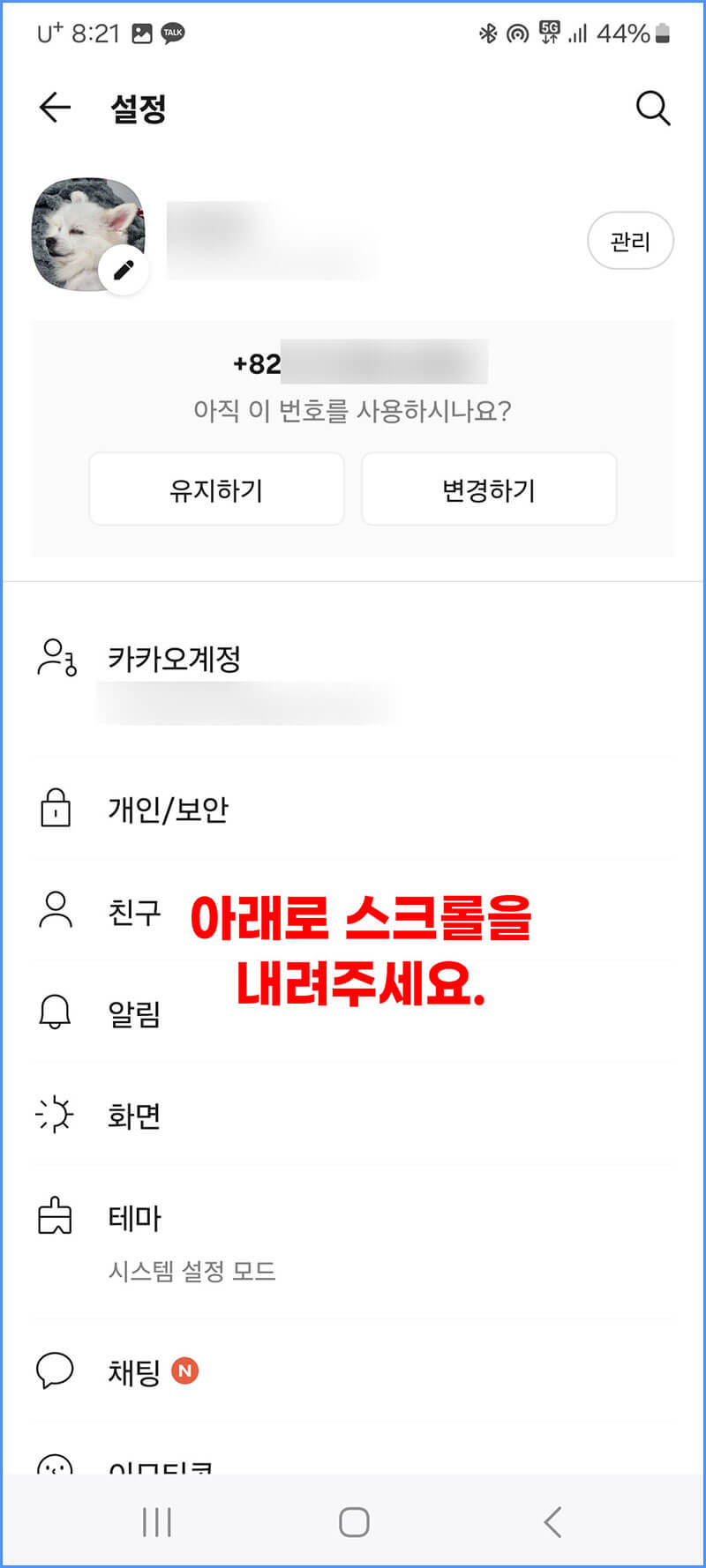Tap the 알림 notification bell icon

(x=56, y=1012)
